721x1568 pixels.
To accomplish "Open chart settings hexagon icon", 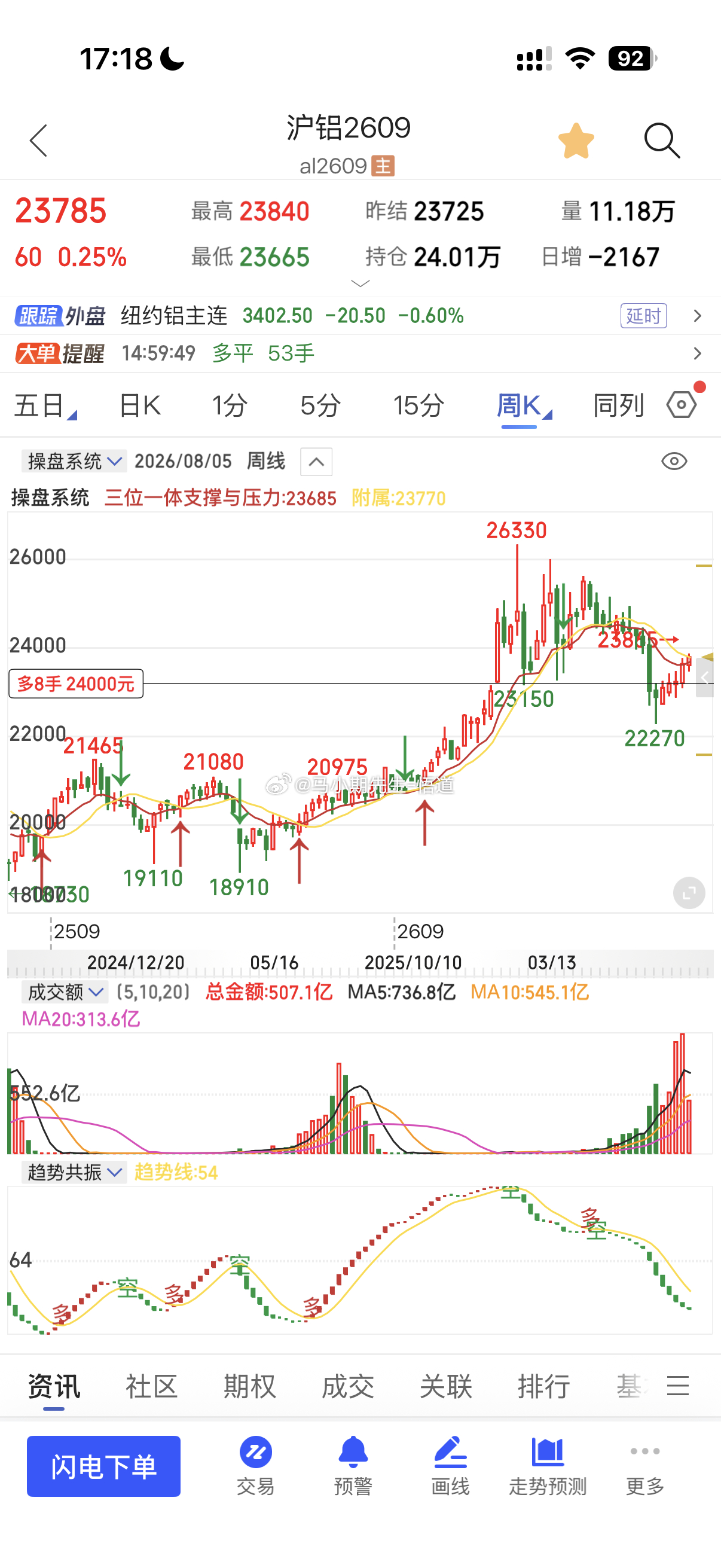I will pyautogui.click(x=682, y=404).
